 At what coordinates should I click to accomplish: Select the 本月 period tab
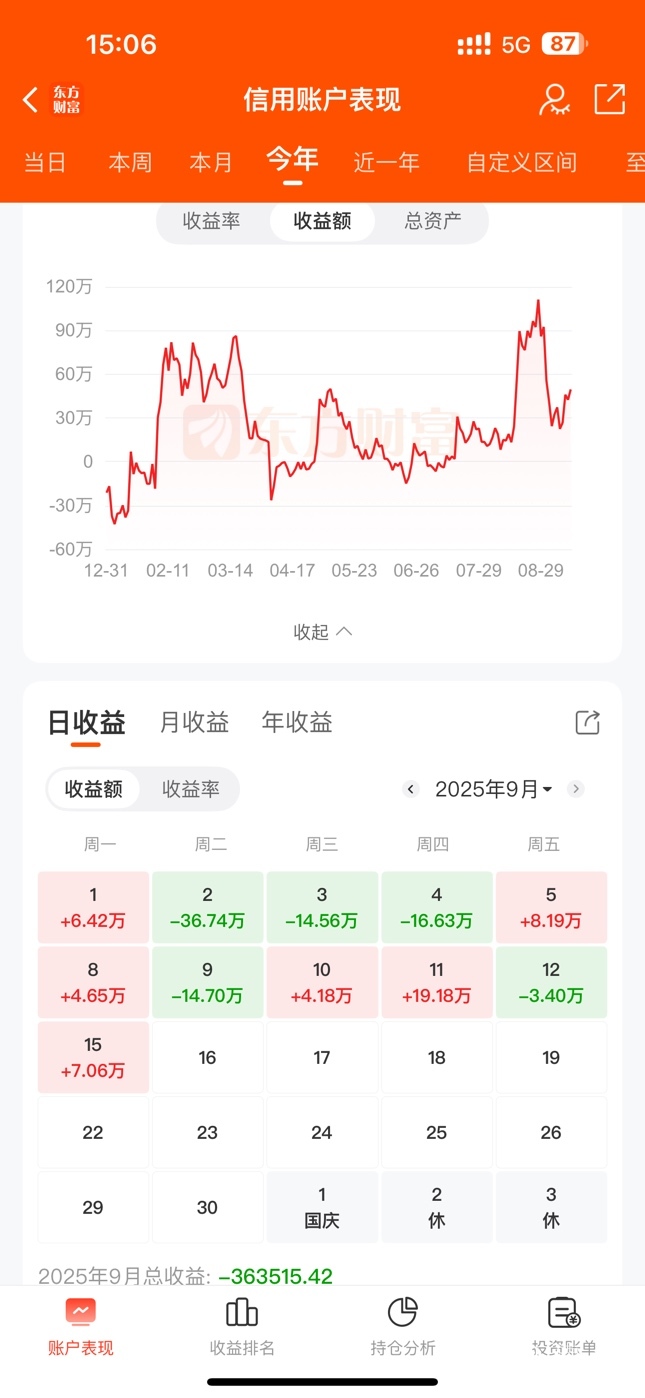(x=211, y=162)
